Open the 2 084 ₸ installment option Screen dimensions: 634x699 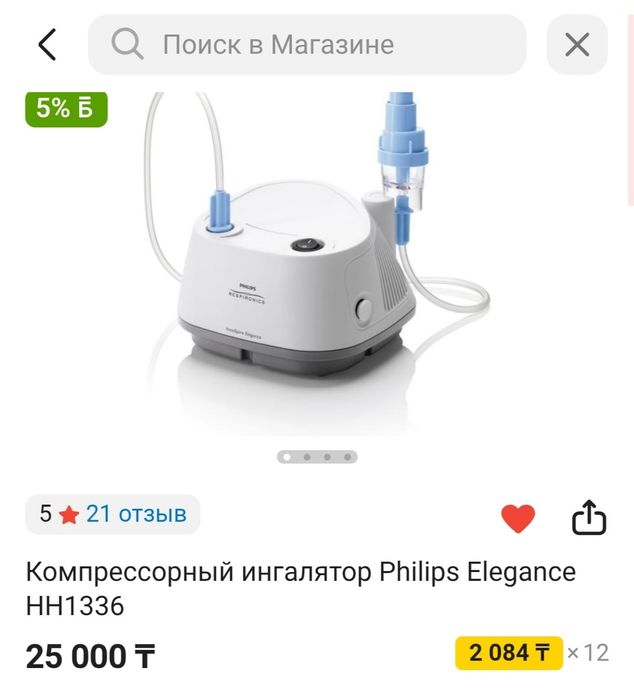509,654
